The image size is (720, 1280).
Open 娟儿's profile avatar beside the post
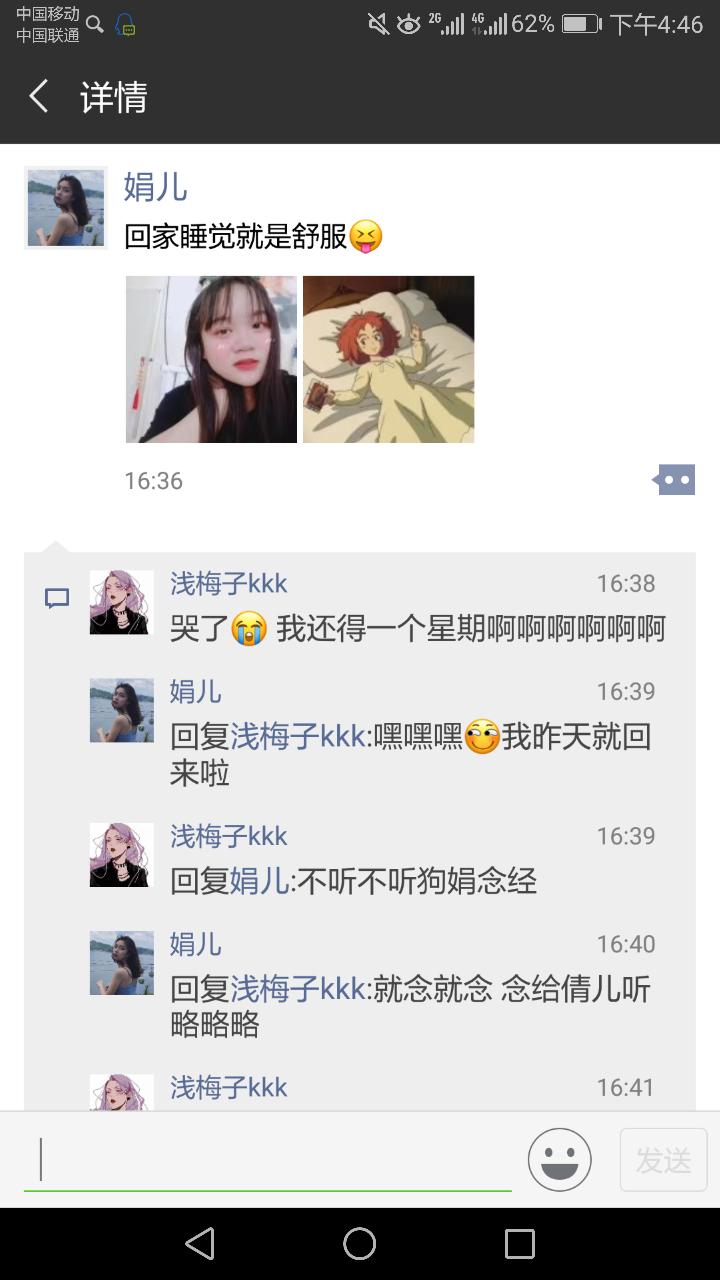[x=66, y=207]
